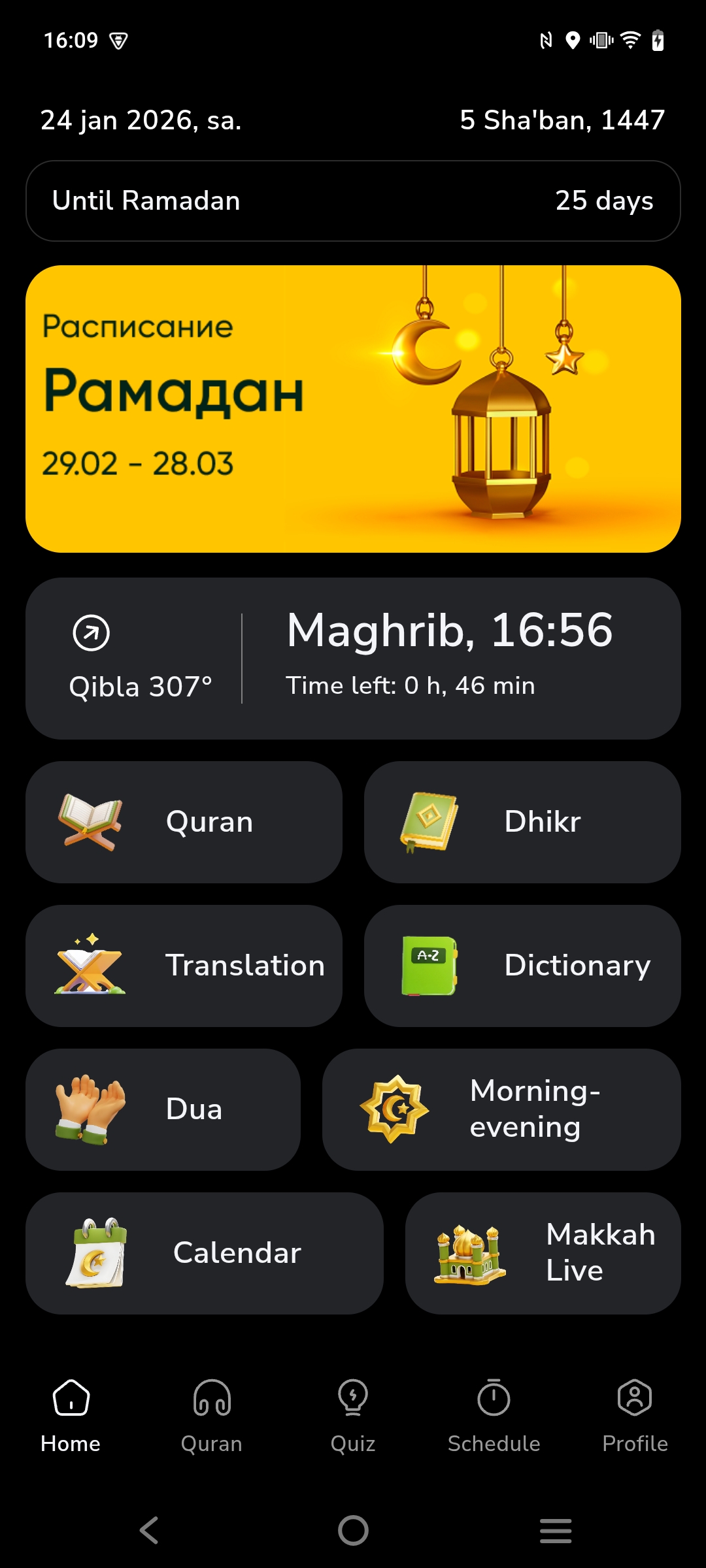Open the Quran tile

click(184, 822)
